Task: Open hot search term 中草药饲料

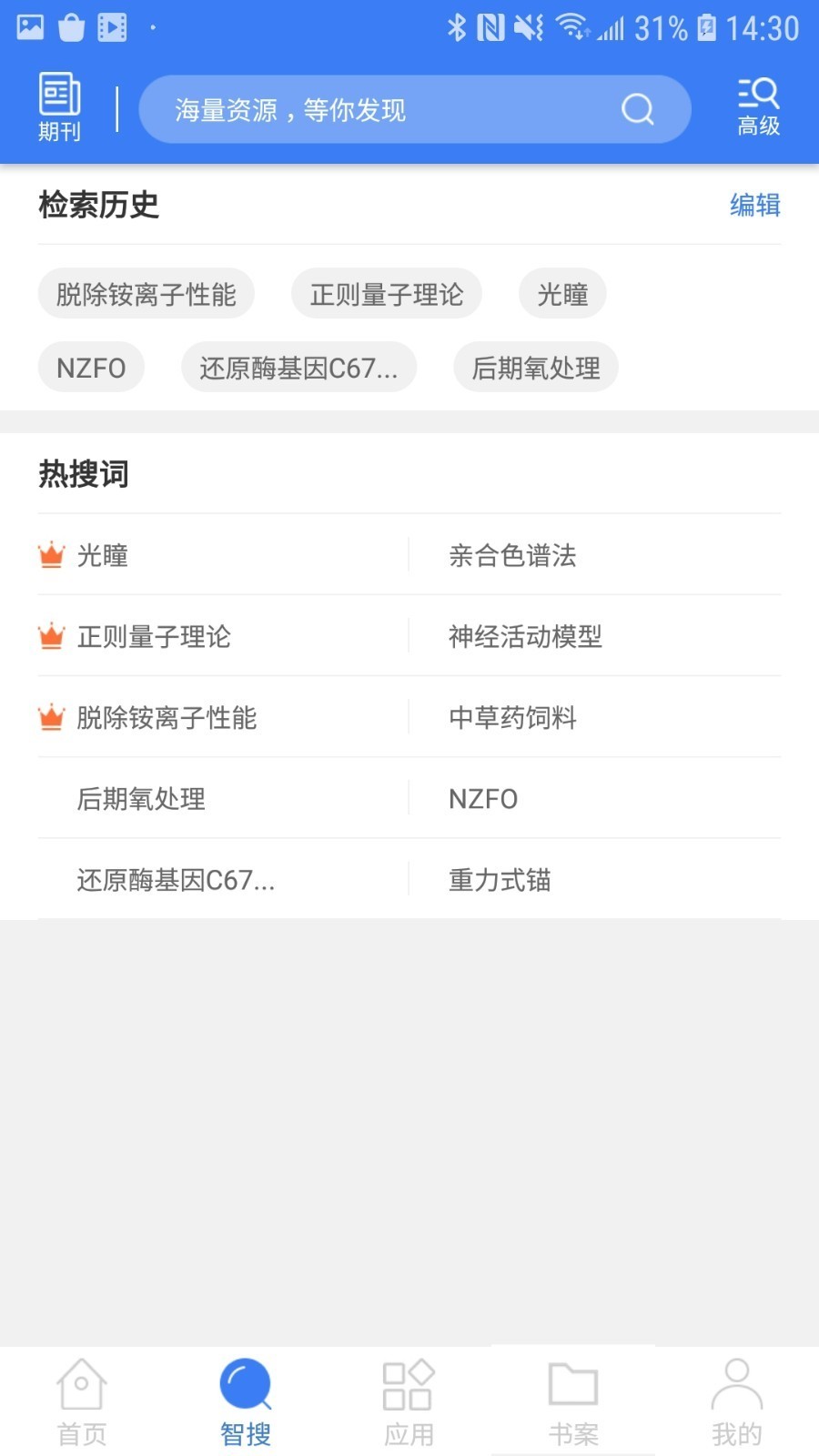Action: tap(512, 717)
